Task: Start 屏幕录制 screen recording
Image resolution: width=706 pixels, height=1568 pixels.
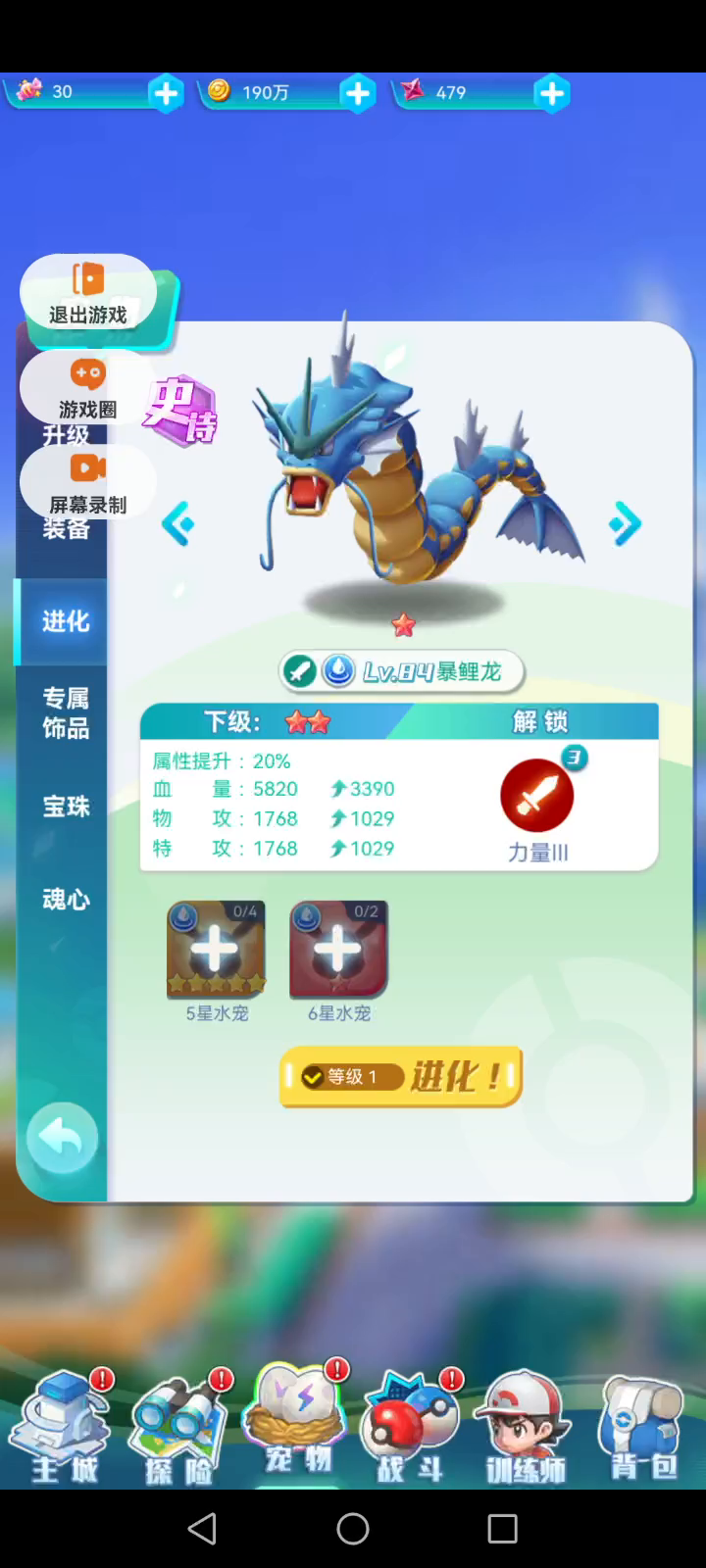Action: (x=88, y=482)
